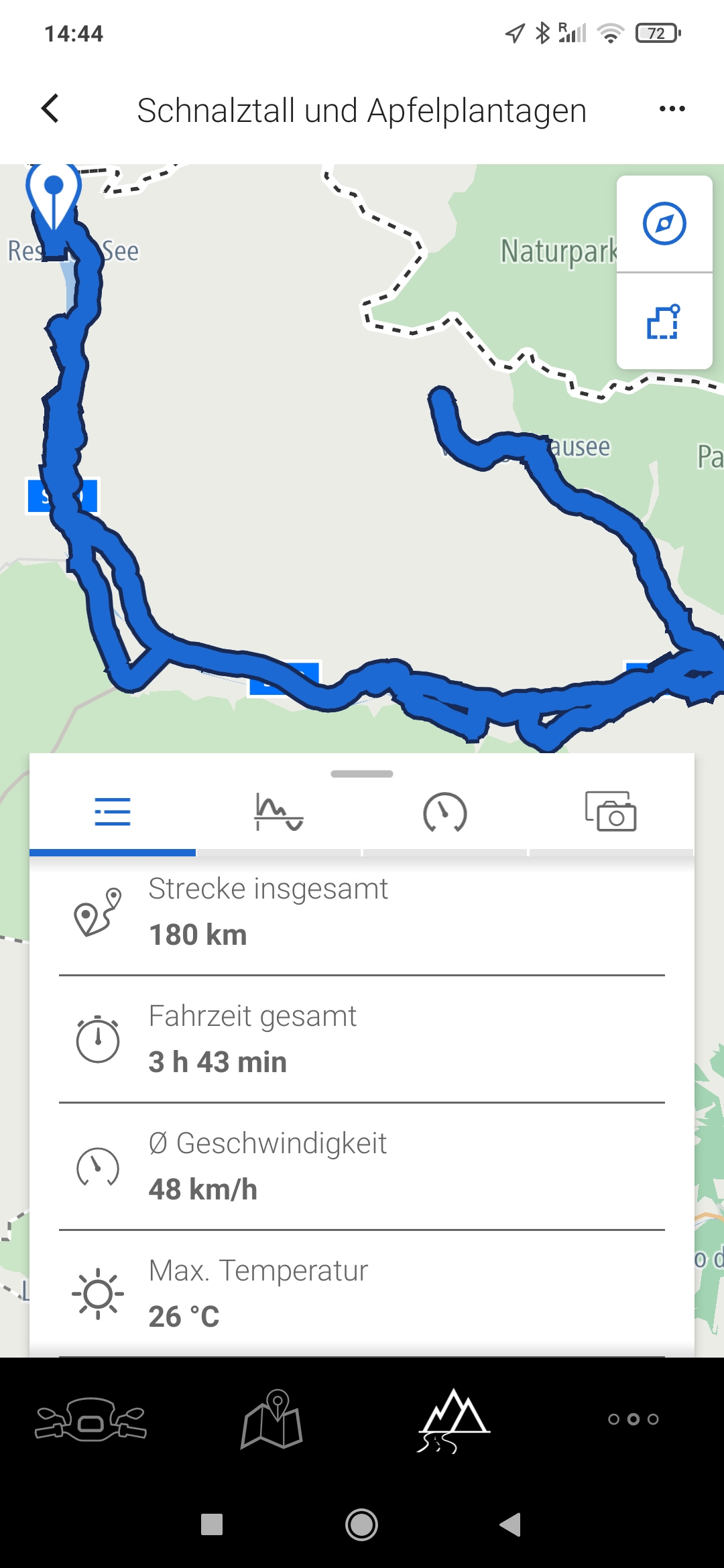Go to the Android home screen
Image resolution: width=724 pixels, height=1568 pixels.
(362, 1525)
